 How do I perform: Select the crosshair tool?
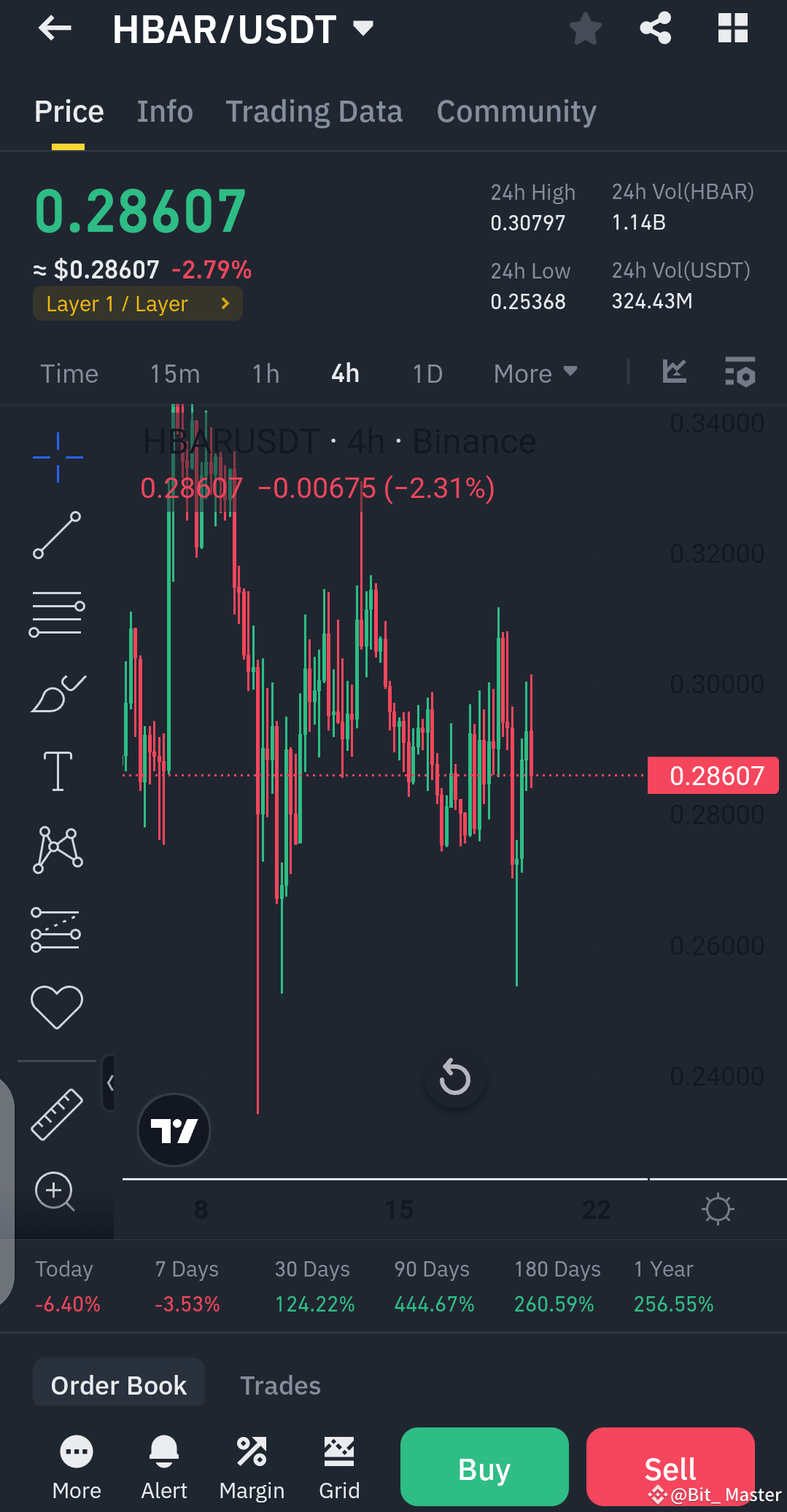pos(57,456)
